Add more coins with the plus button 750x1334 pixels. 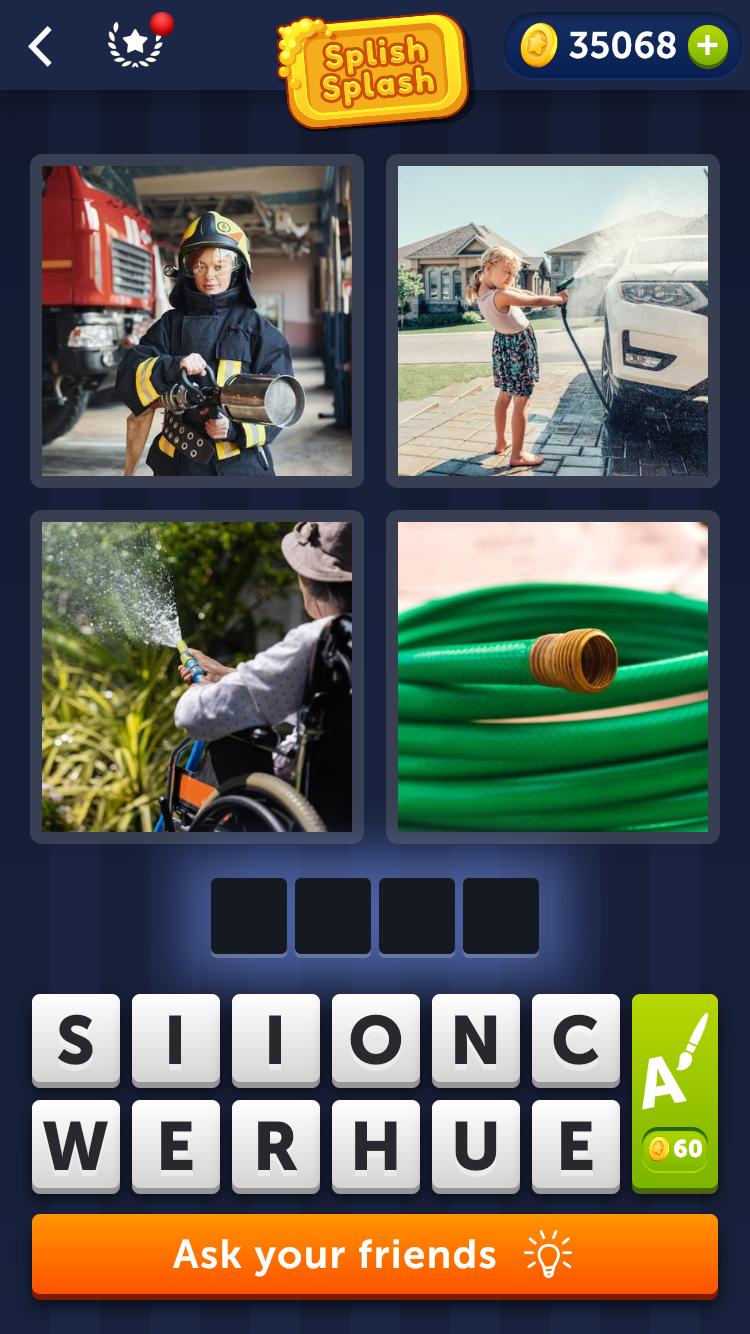pyautogui.click(x=708, y=45)
